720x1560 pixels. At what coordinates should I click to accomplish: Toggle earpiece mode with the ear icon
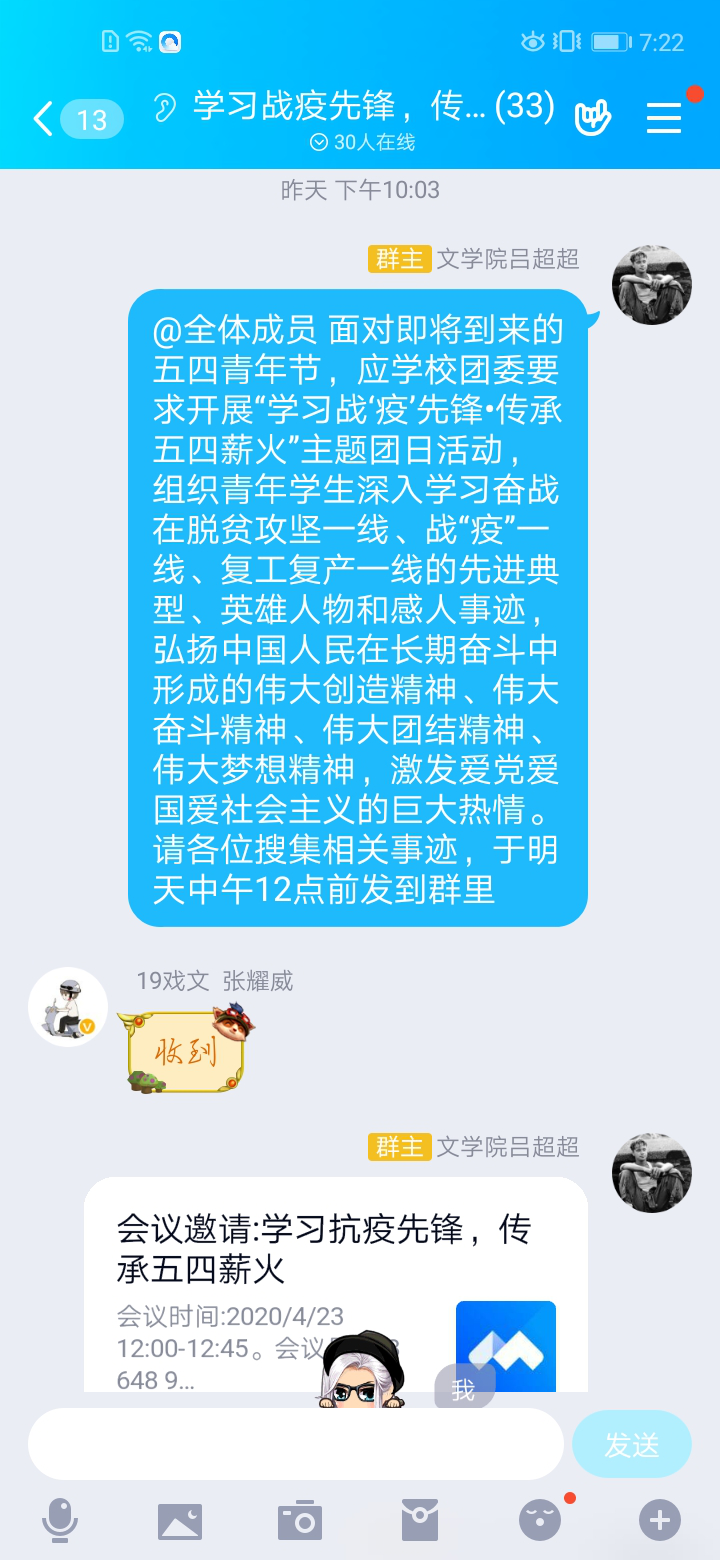point(165,108)
